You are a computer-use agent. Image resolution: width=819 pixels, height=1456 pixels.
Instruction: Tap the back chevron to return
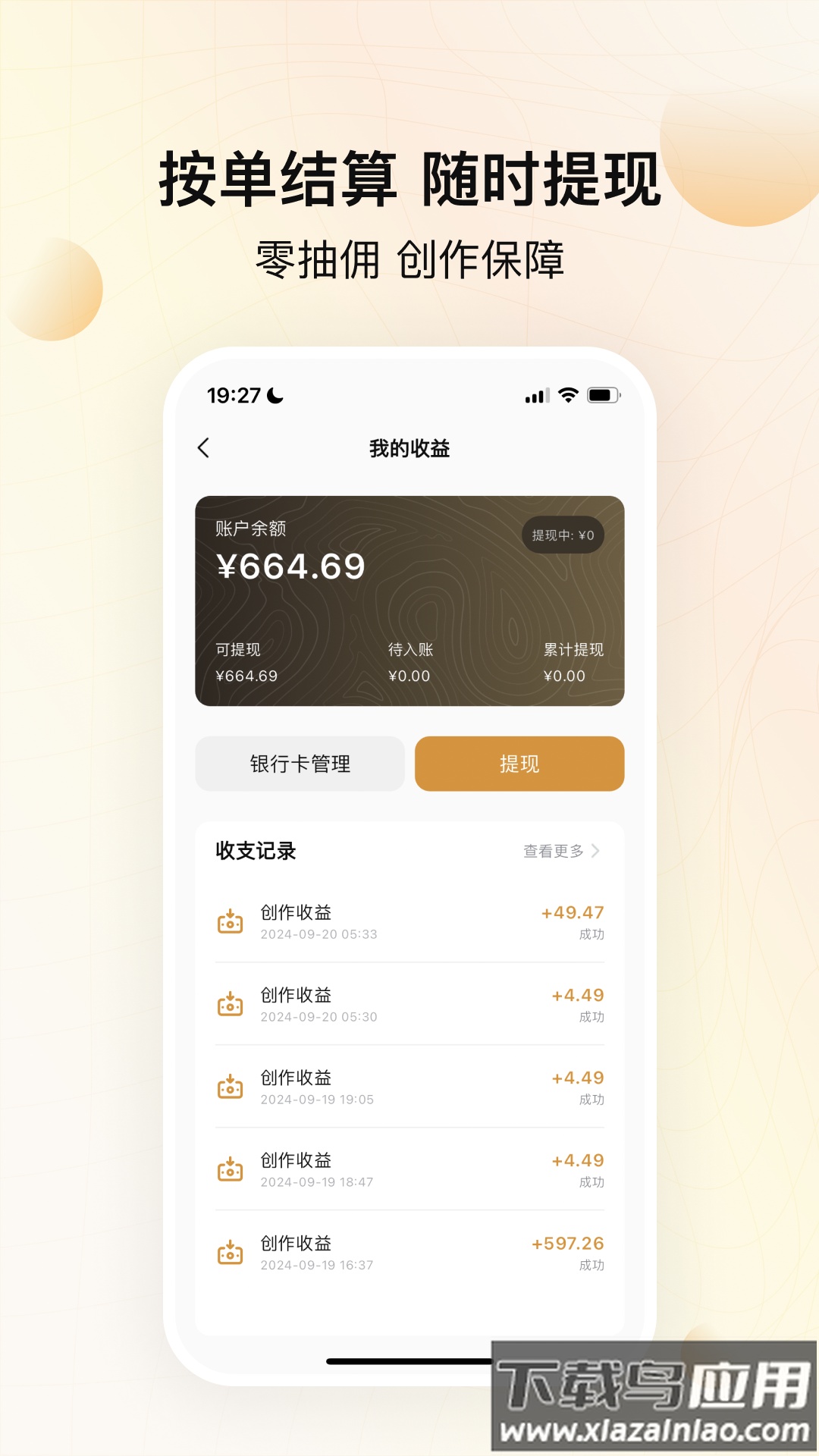point(203,448)
